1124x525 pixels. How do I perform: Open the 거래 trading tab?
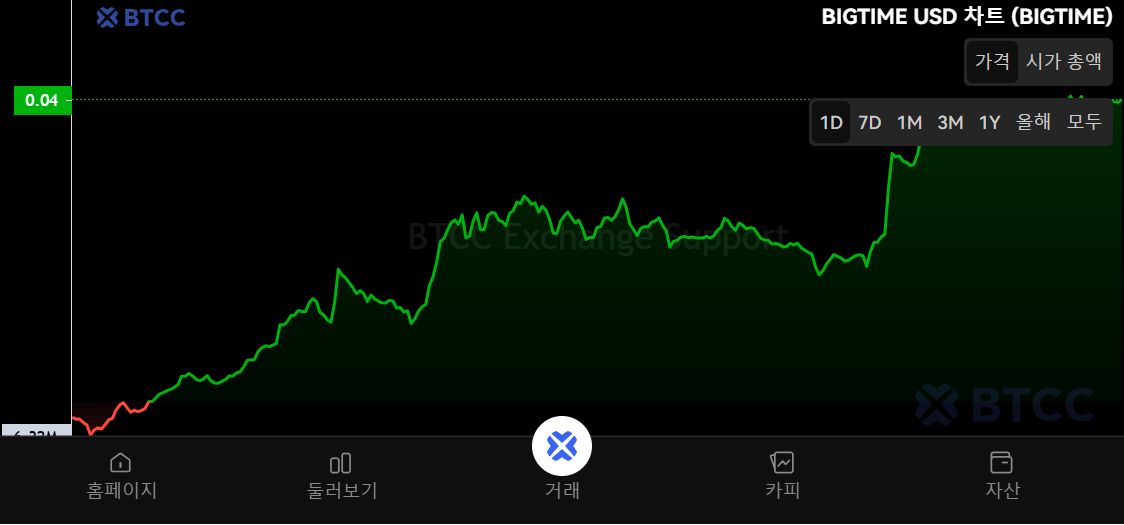click(x=562, y=458)
